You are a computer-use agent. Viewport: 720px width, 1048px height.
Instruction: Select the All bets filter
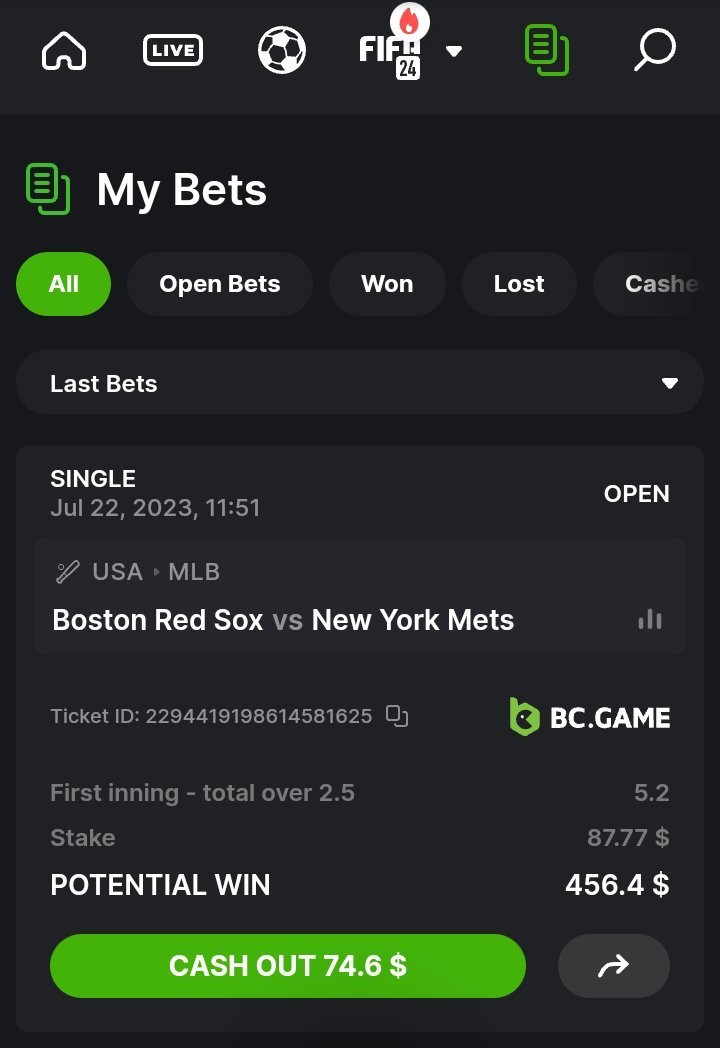pyautogui.click(x=63, y=284)
